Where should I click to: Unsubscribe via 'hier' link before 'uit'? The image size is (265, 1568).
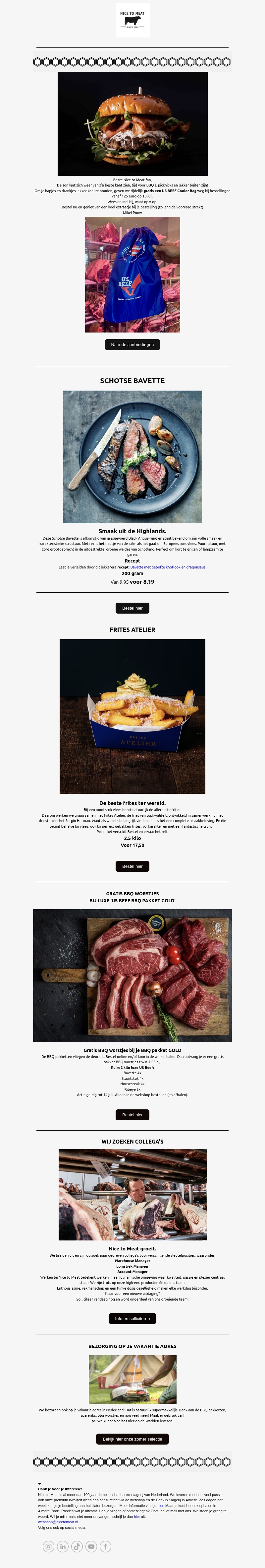coord(137,1517)
